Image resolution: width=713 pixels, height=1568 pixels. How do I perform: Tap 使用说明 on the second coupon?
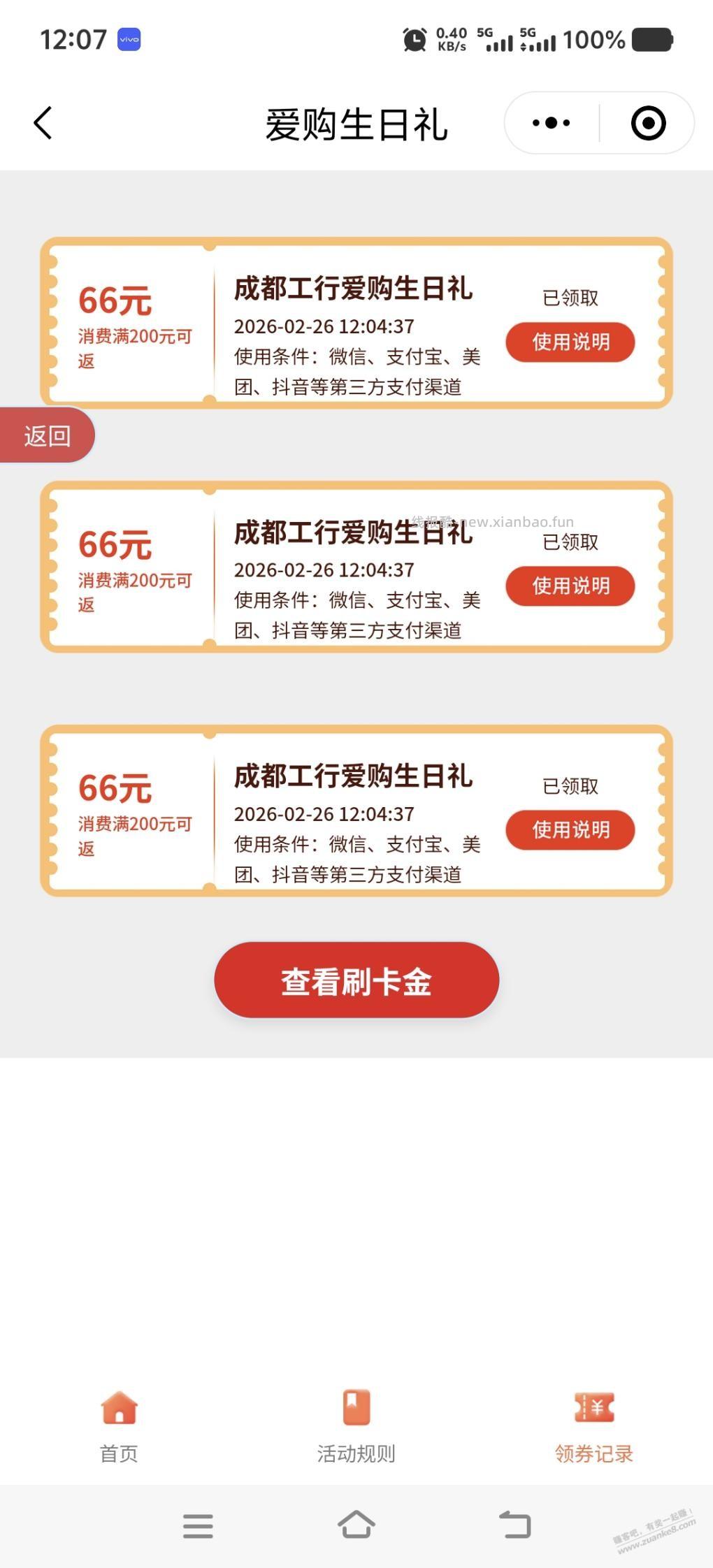pyautogui.click(x=570, y=586)
